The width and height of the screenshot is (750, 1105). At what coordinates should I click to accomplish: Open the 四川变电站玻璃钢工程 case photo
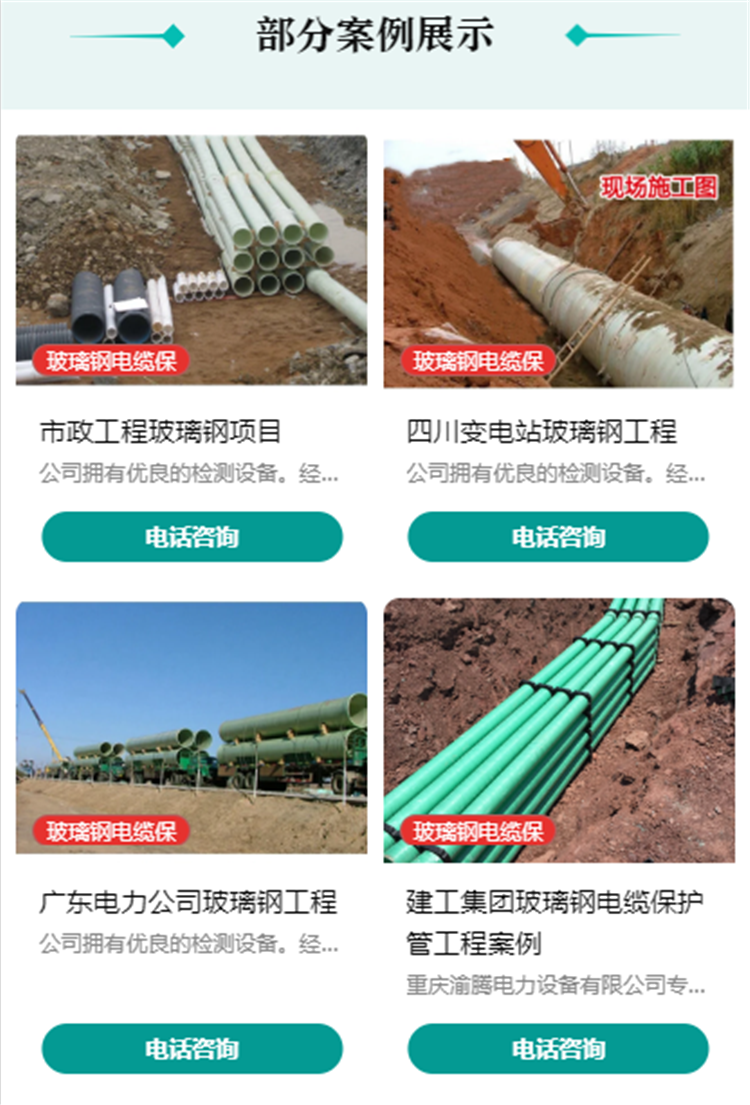click(x=558, y=263)
